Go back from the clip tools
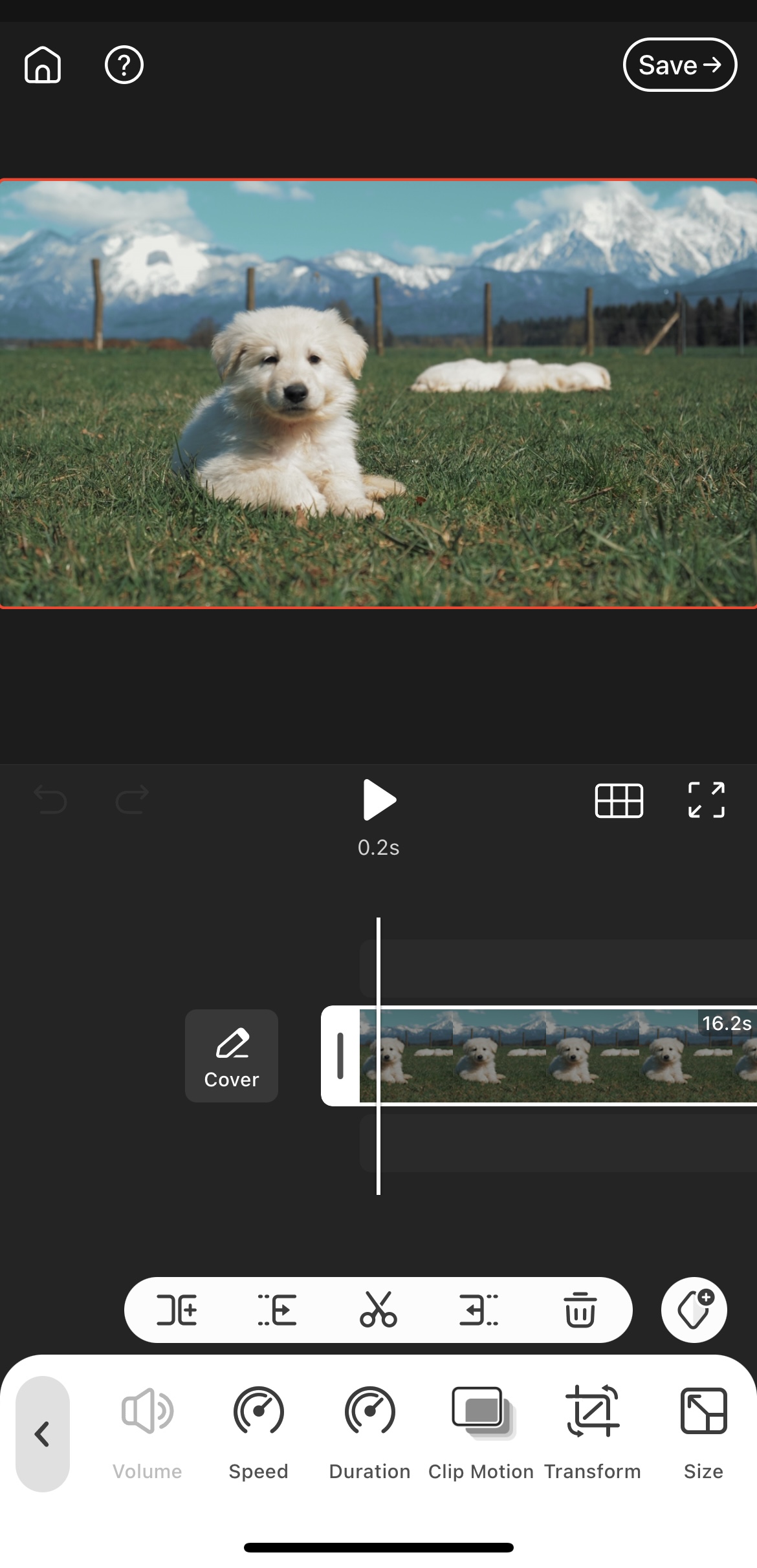The width and height of the screenshot is (757, 1568). point(43,1434)
